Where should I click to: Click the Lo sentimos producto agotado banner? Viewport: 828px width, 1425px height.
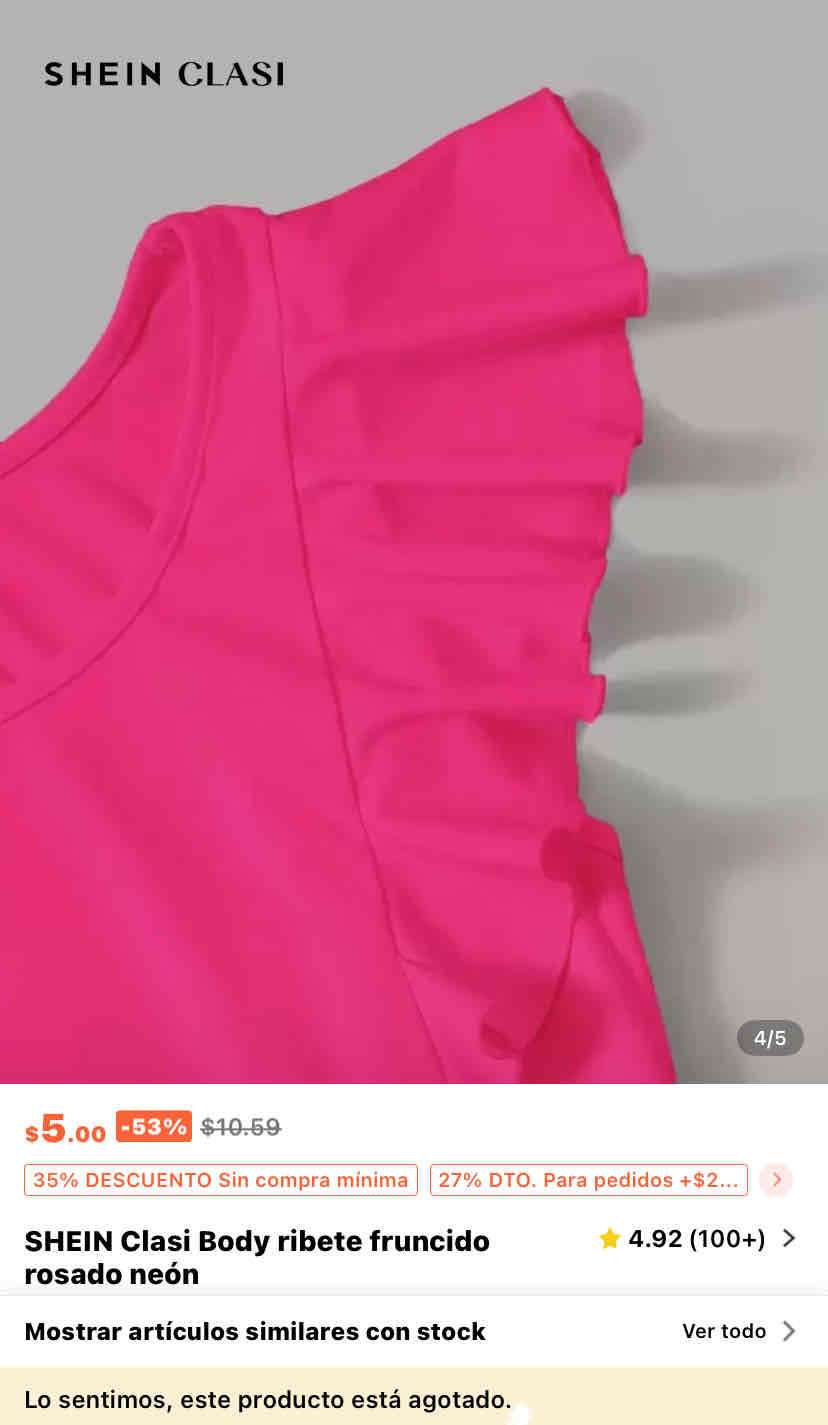270,1400
